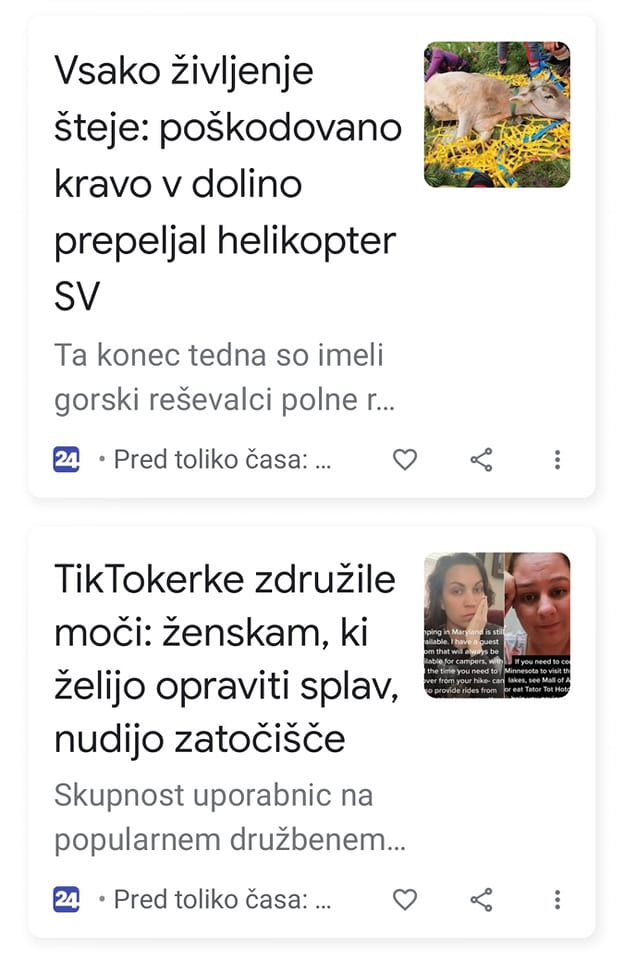Like the injured cow helicopter article

404,460
